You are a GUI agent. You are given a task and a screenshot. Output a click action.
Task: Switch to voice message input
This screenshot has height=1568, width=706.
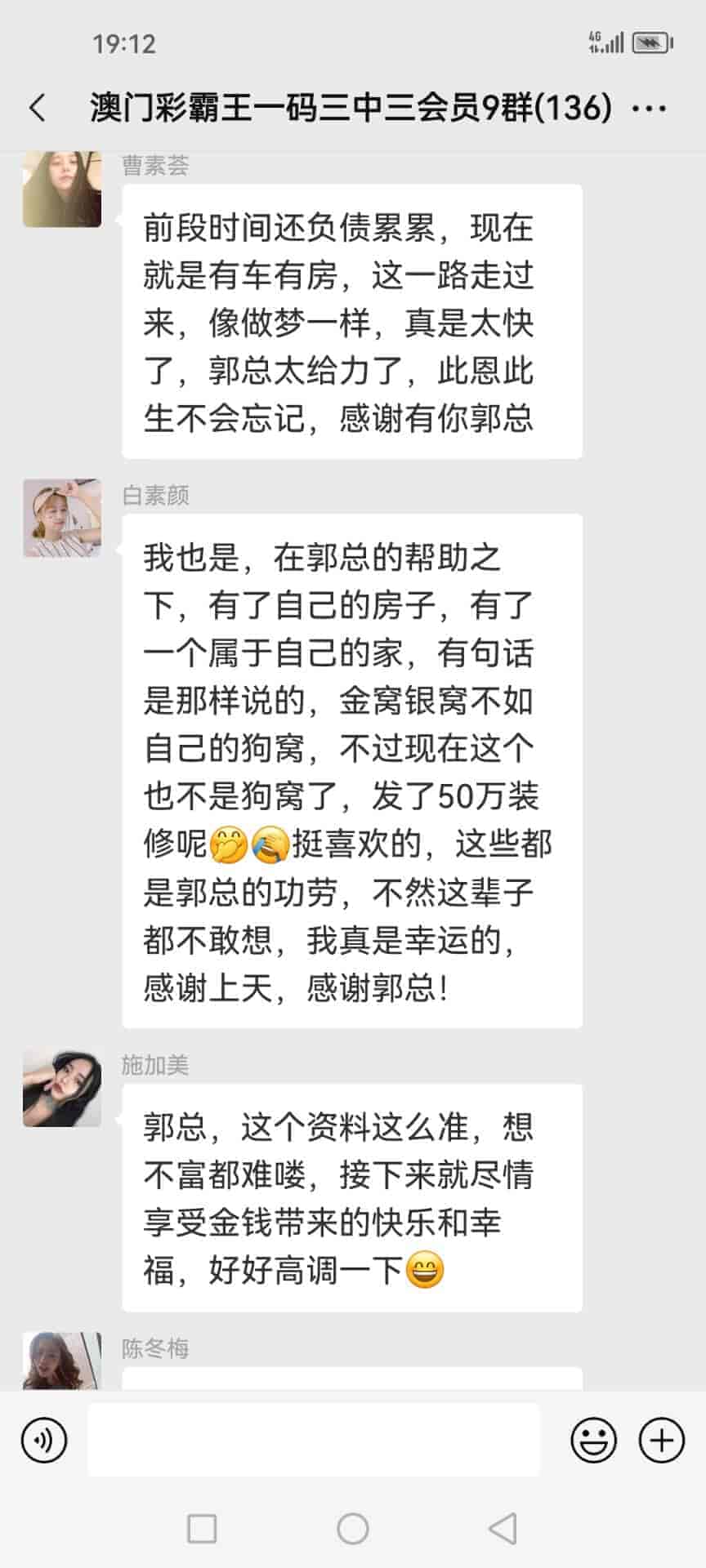pos(44,1441)
